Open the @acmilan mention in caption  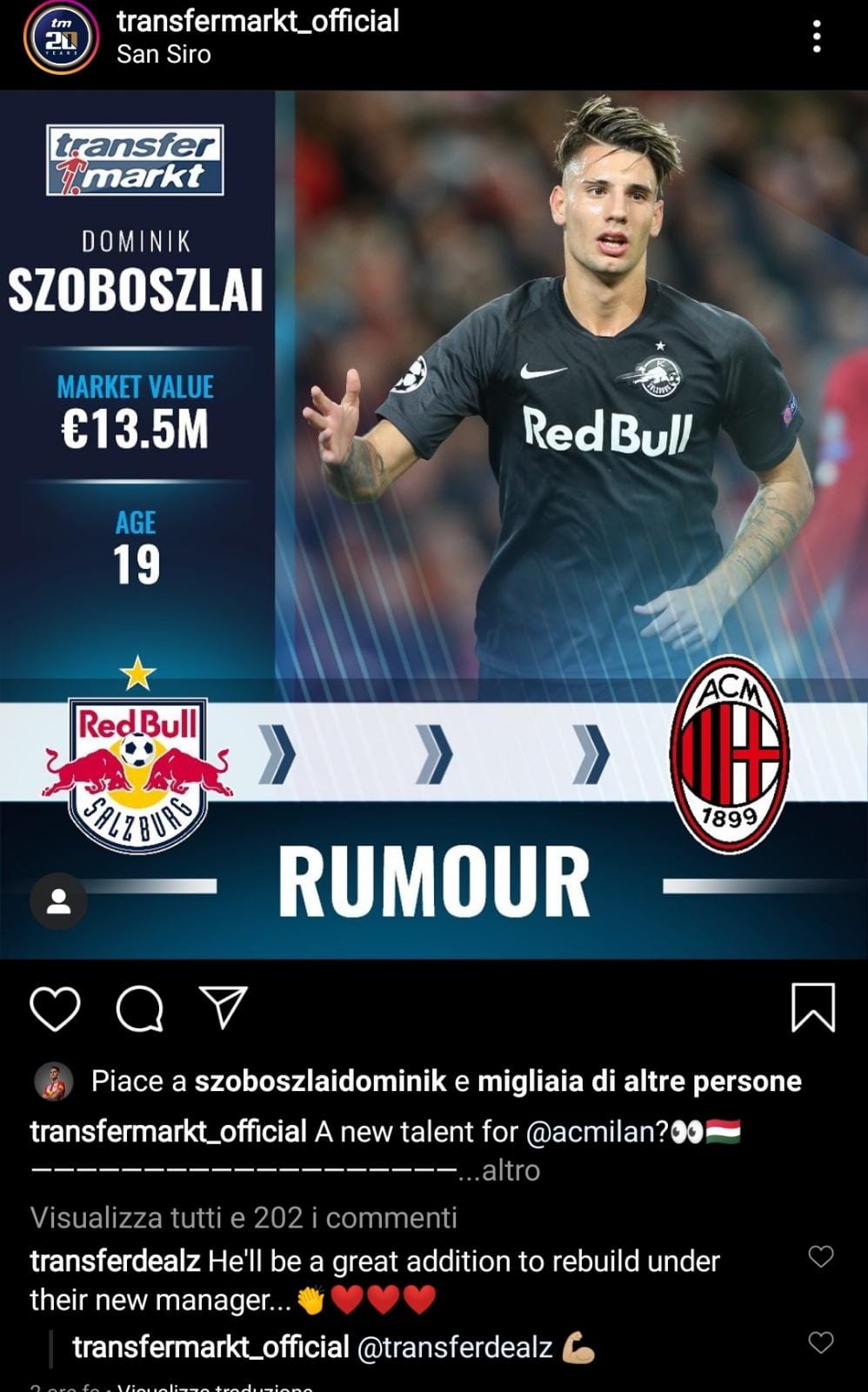point(596,1131)
